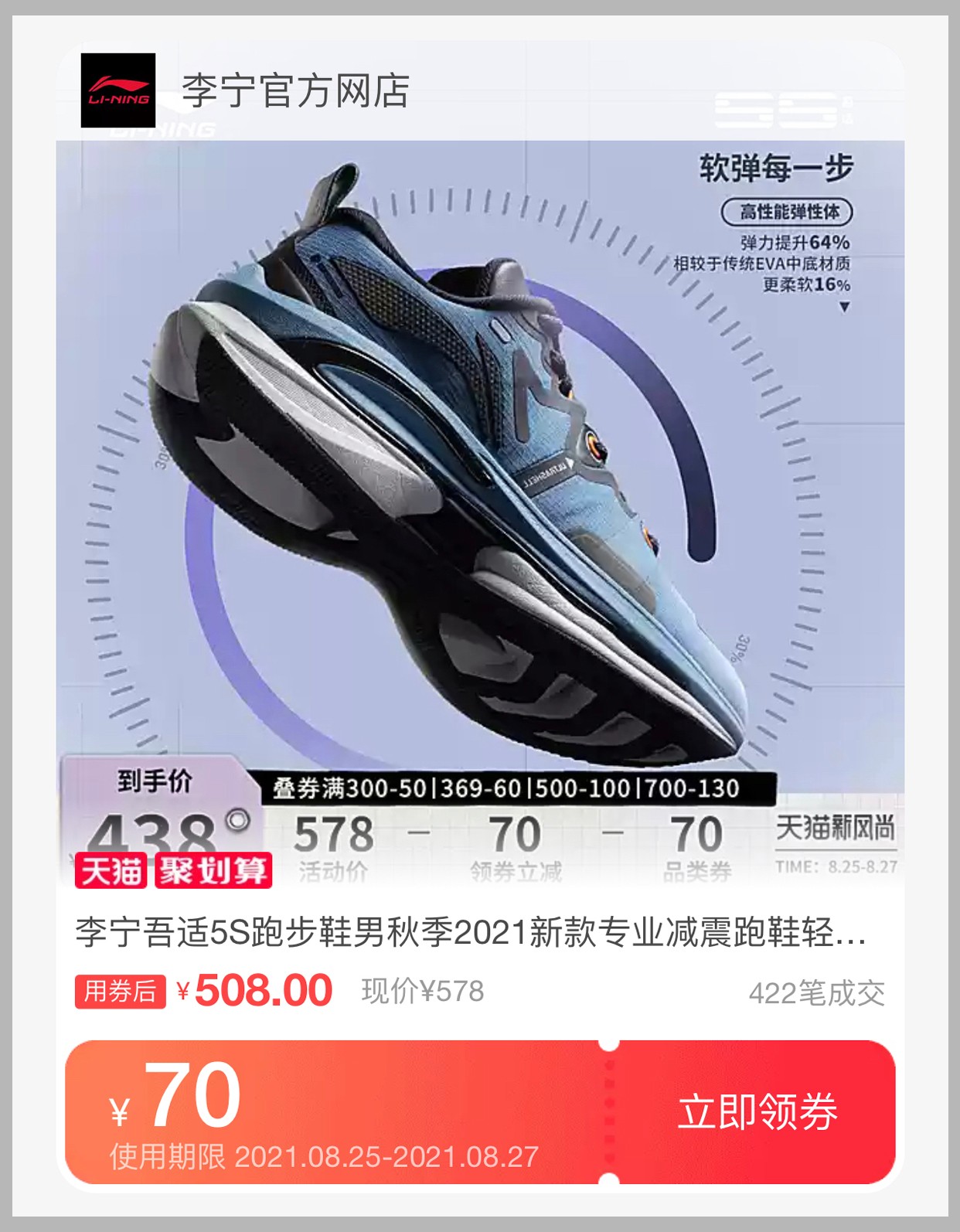Screen dimensions: 960x1232
Task: Tap 立即领券 to claim the ¥70 coupon
Action: [x=757, y=1111]
